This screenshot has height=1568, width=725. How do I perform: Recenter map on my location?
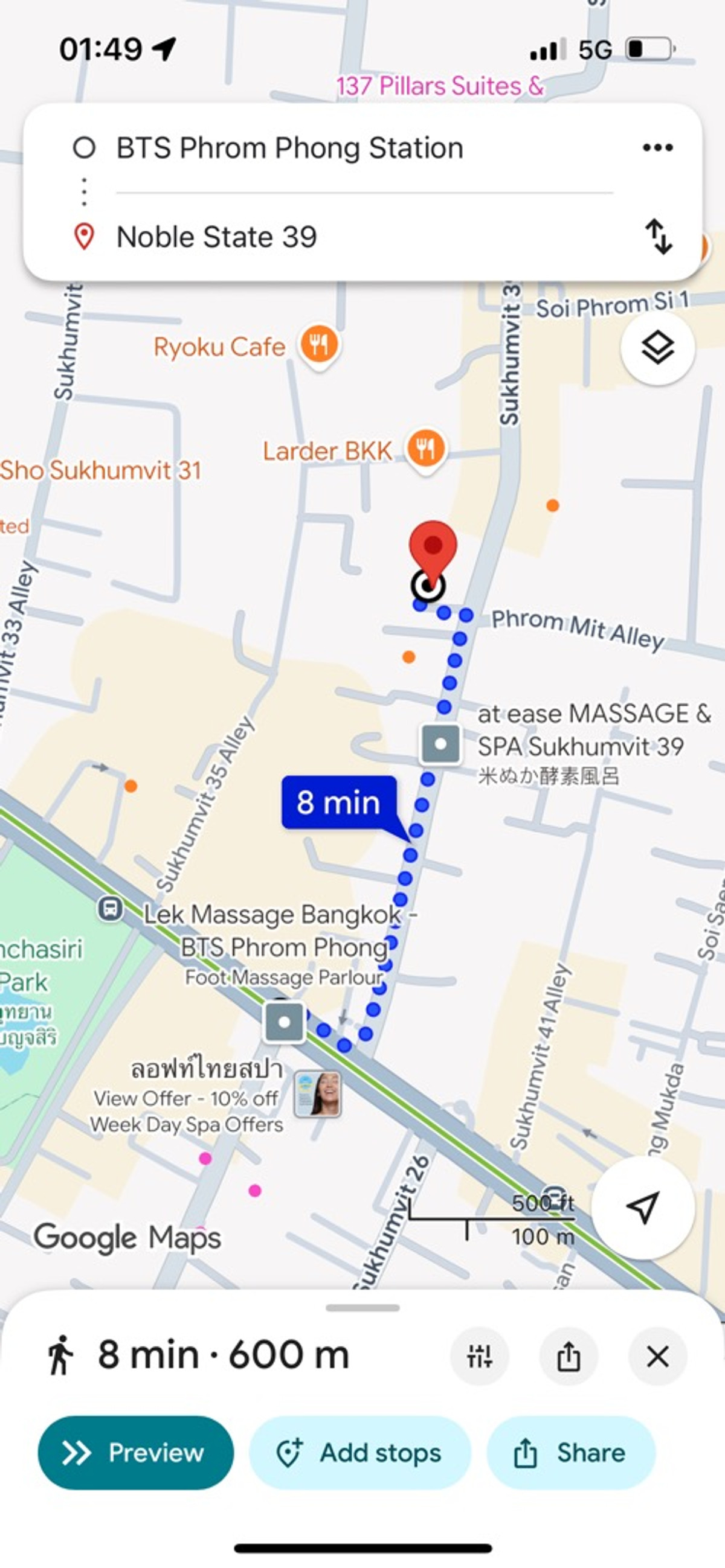click(x=642, y=1207)
